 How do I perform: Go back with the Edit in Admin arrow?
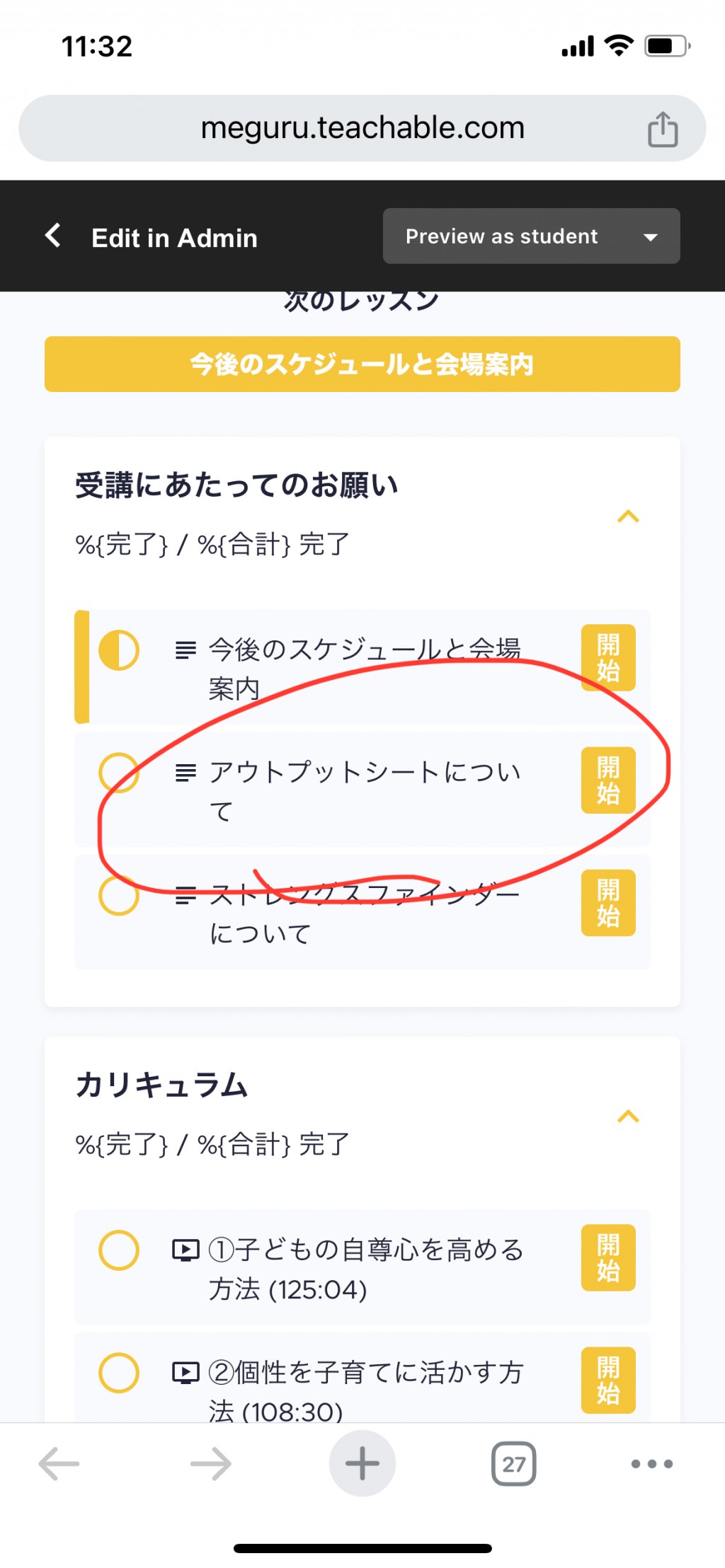click(x=53, y=236)
